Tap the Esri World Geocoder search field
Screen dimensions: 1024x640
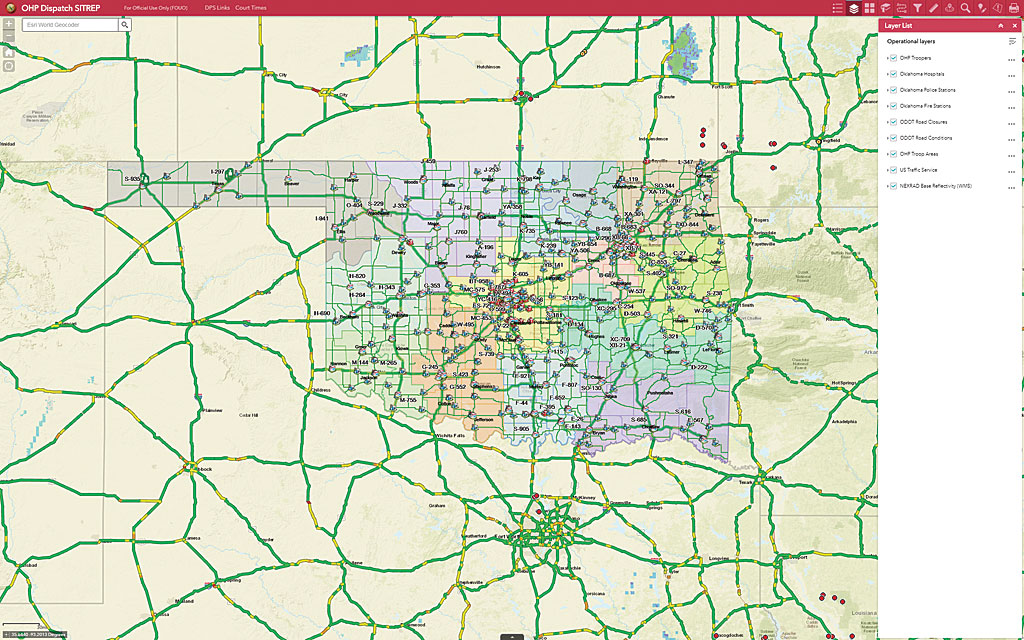pyautogui.click(x=70, y=24)
